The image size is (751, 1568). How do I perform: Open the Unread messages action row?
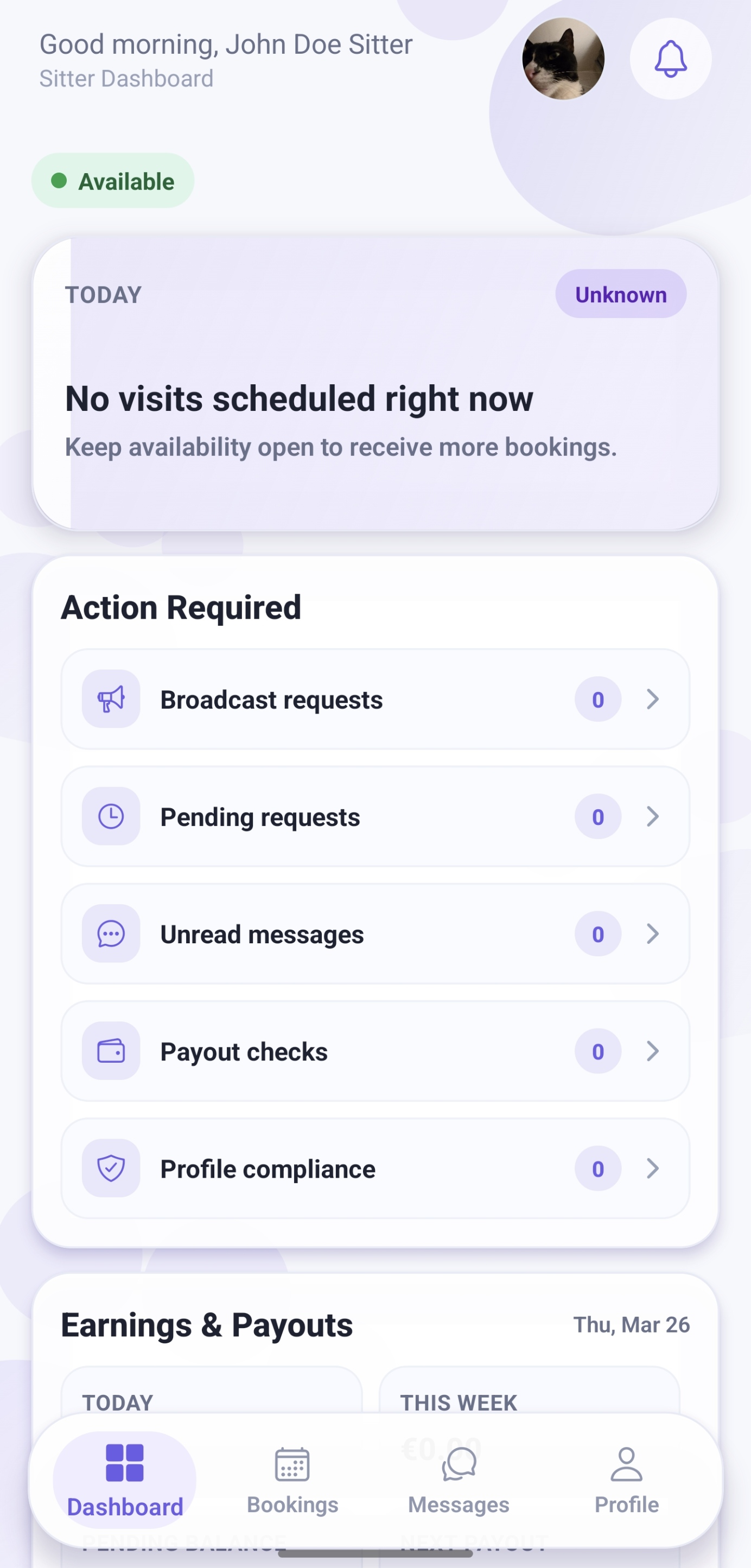375,933
